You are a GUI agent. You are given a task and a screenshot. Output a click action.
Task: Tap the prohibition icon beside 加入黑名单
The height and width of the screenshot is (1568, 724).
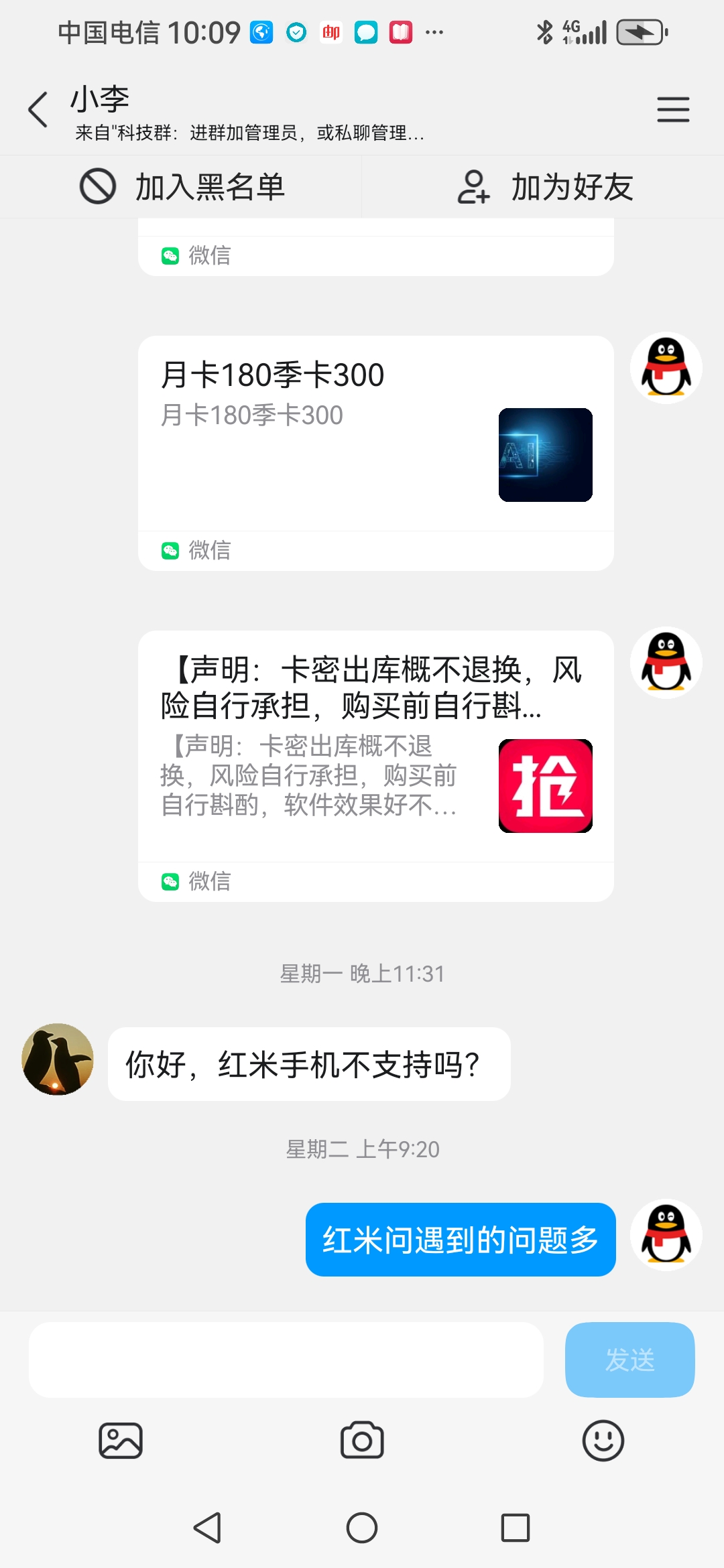98,187
